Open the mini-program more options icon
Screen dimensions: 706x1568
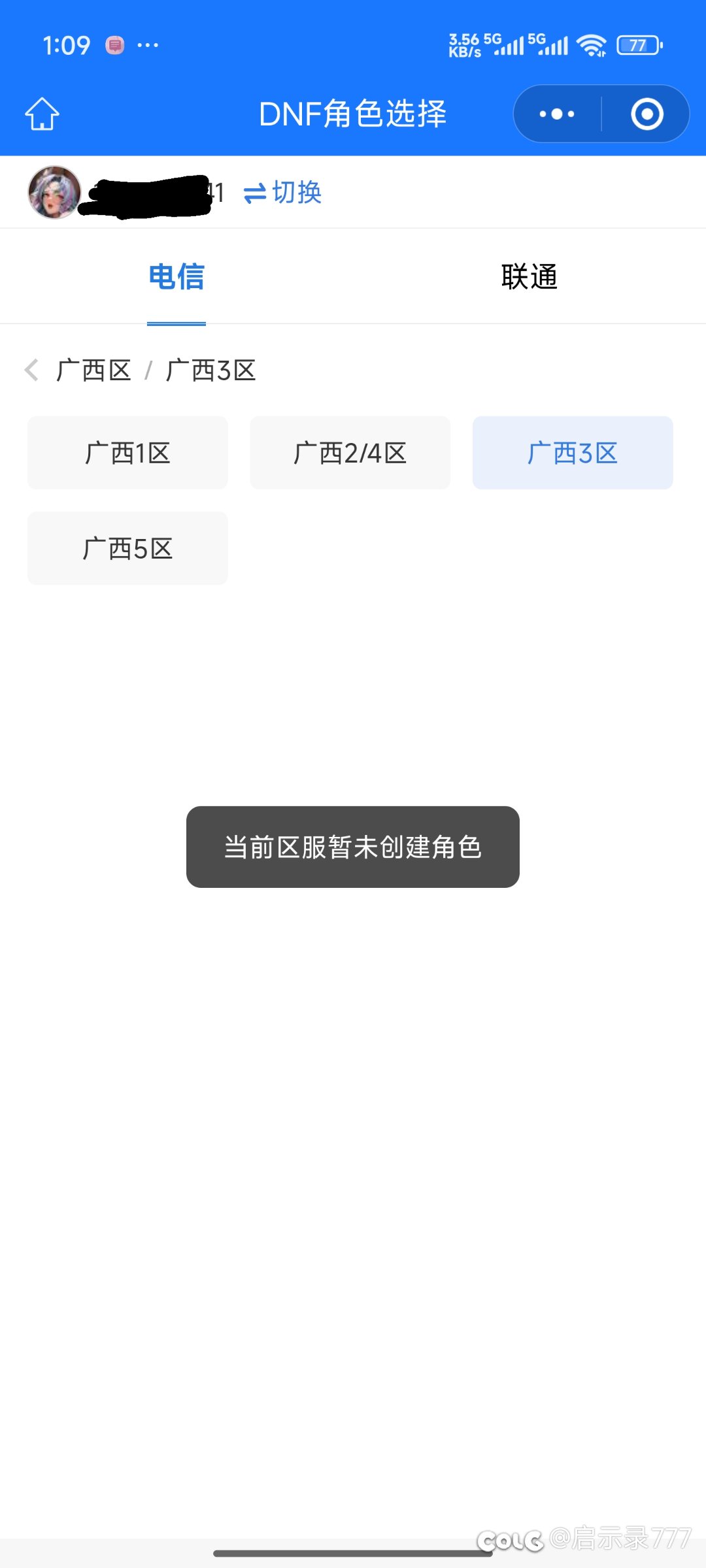(554, 112)
